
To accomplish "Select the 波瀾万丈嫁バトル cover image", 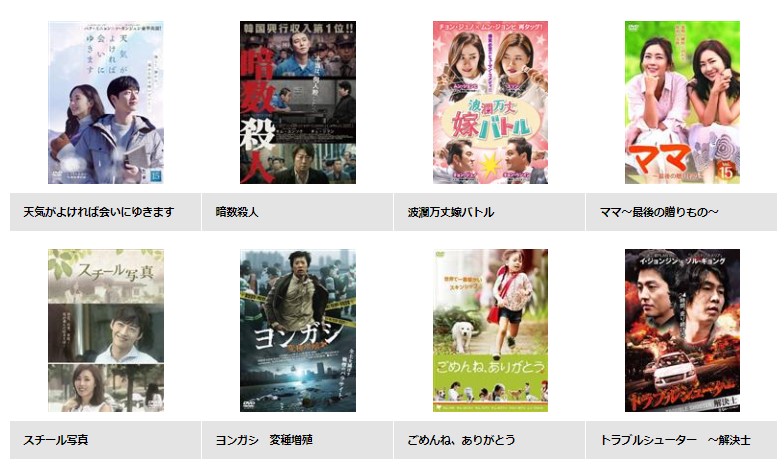I will point(490,102).
